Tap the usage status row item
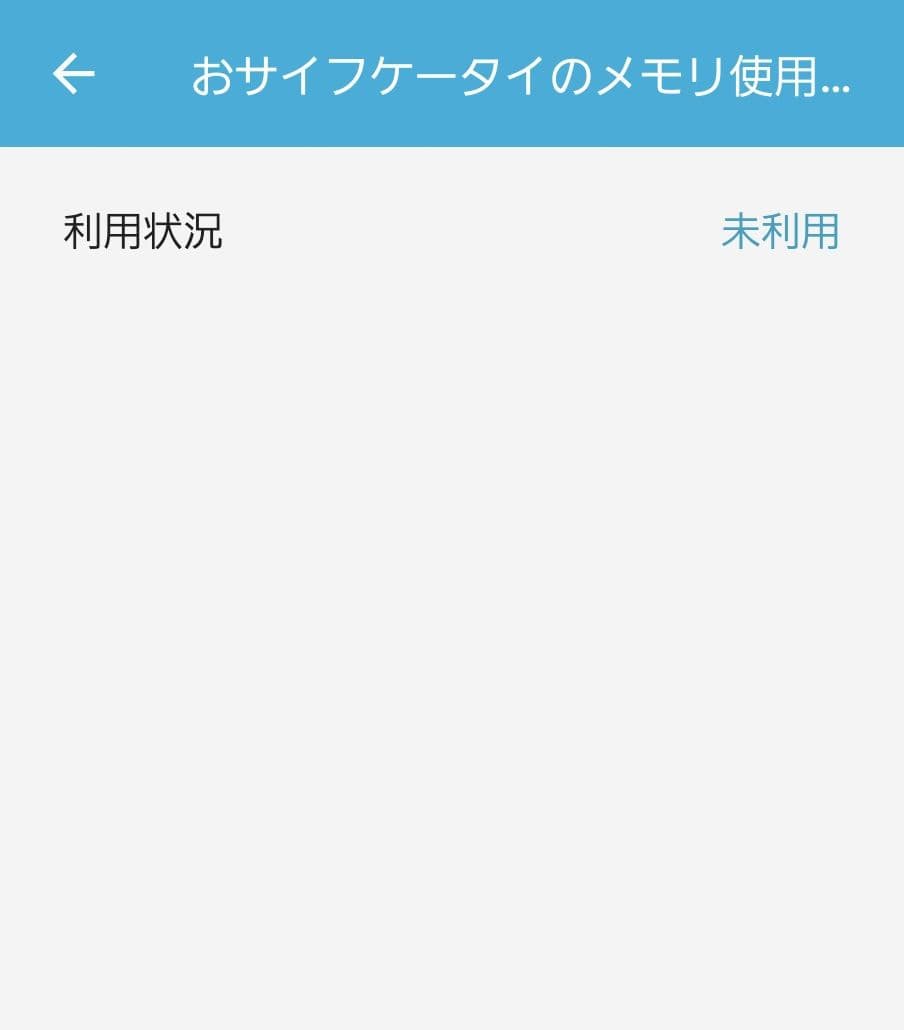This screenshot has height=1030, width=904. 450,231
